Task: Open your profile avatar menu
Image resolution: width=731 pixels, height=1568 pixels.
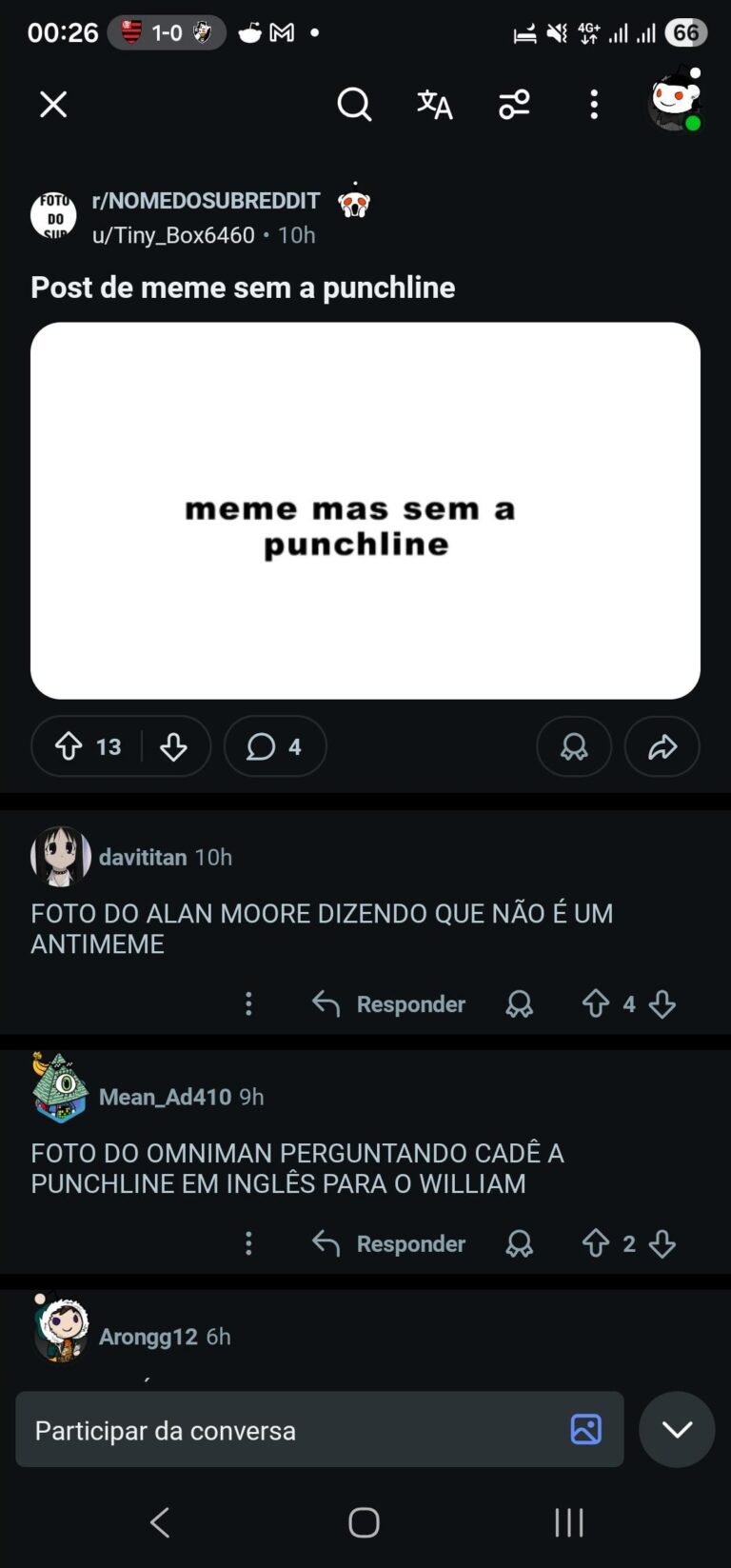Action: pos(675,102)
